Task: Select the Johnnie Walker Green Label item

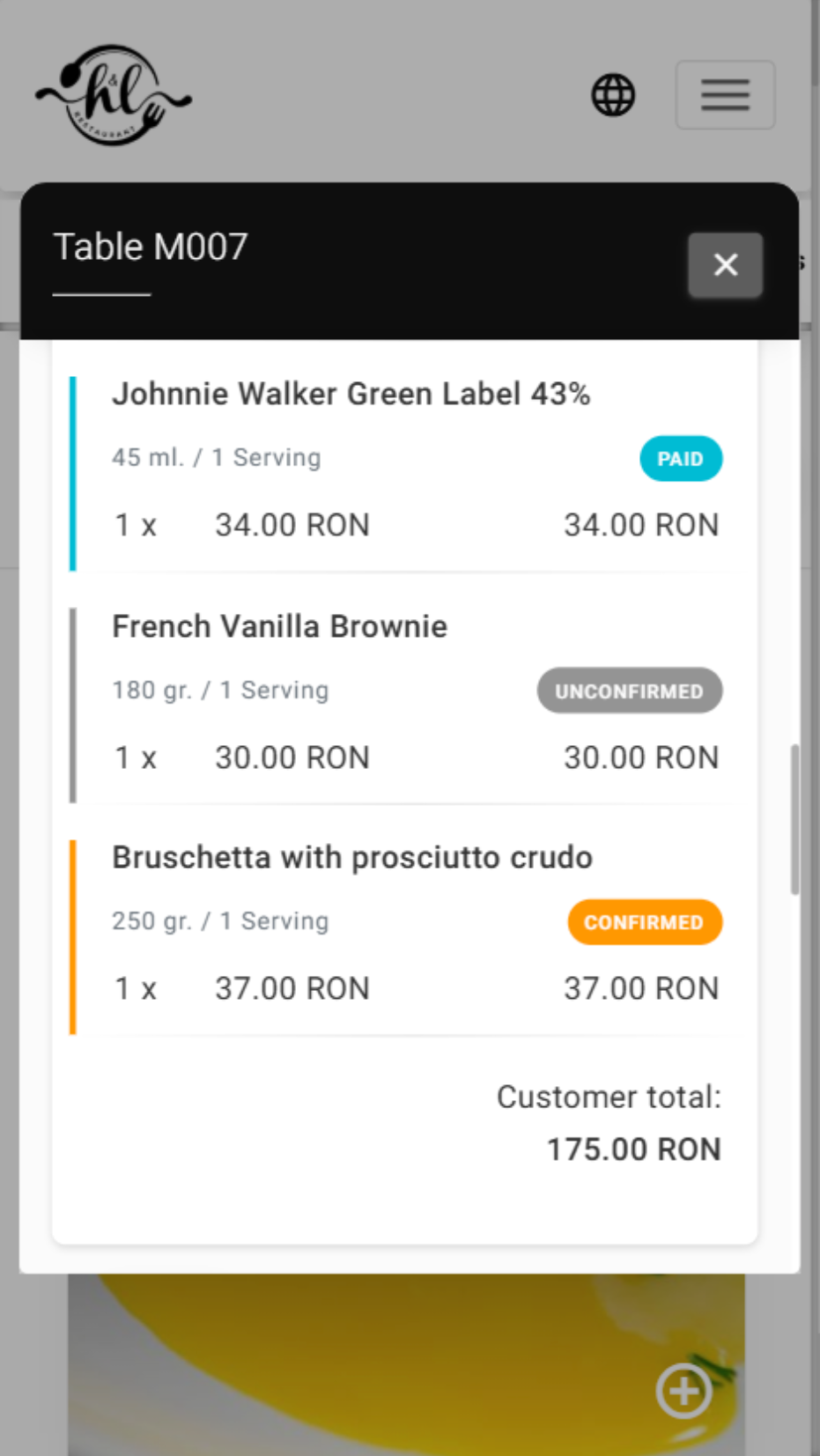Action: tap(353, 394)
